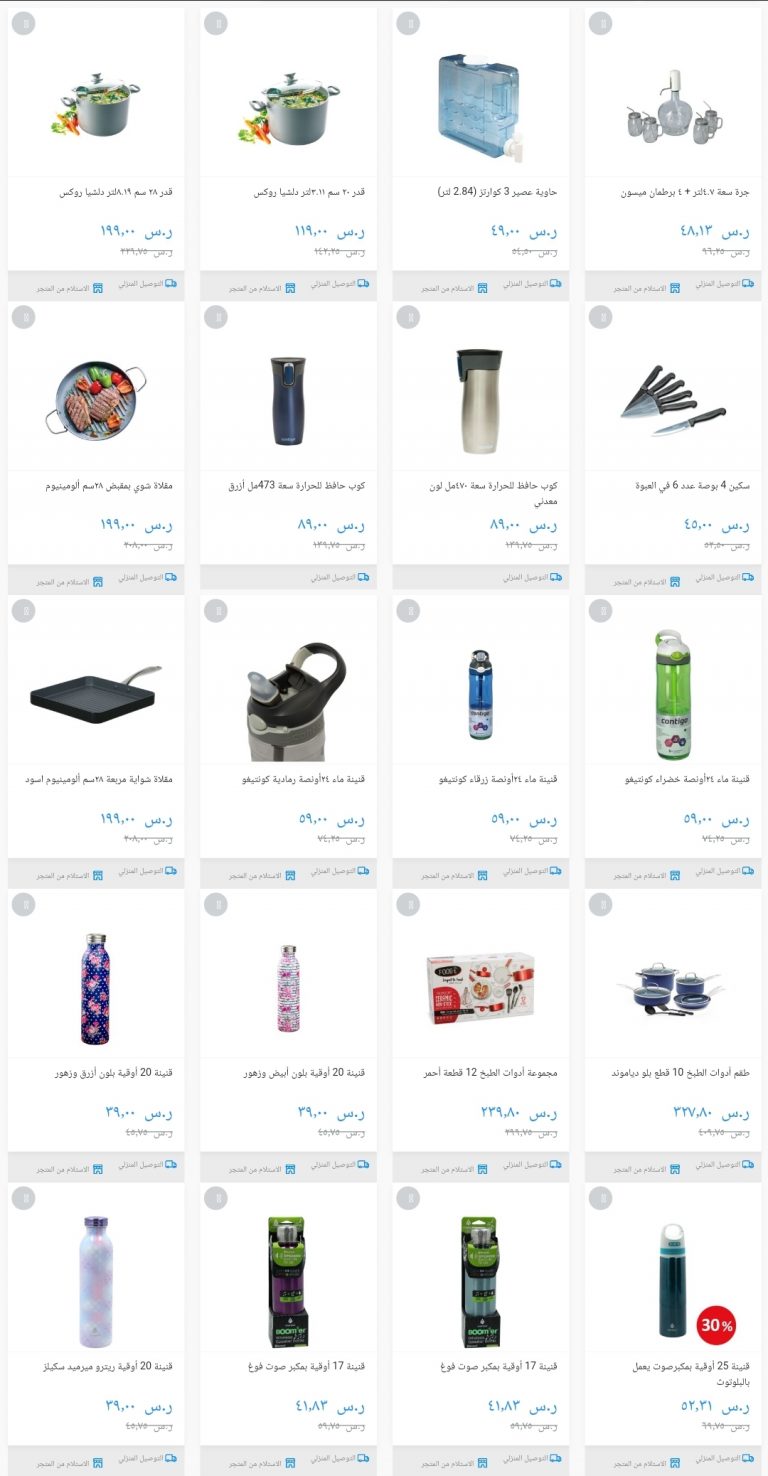768x1476 pixels.
Task: Open the 25 oz Bluetooth speaker bottle
Action: [x=673, y=1328]
